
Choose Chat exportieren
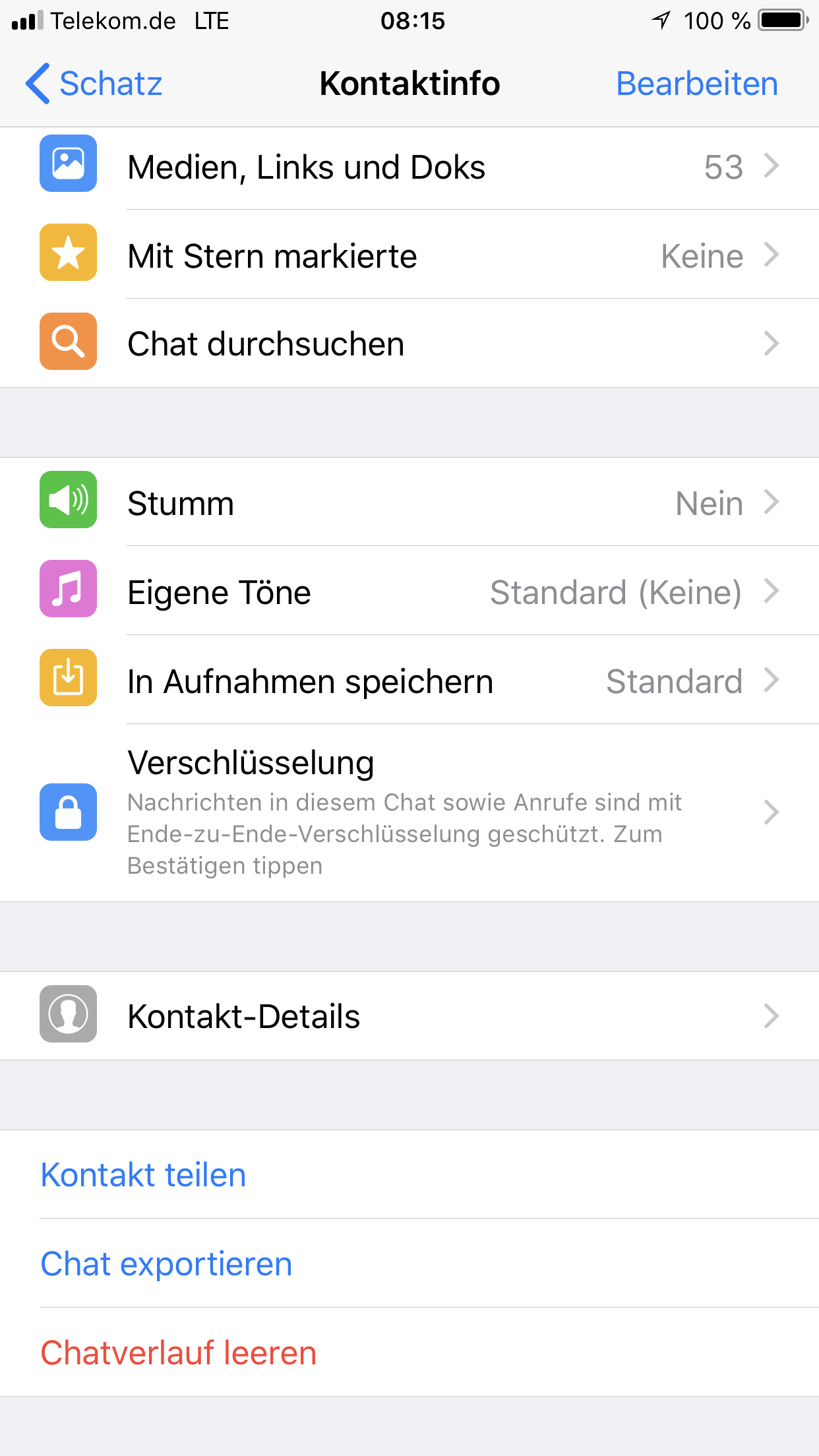click(x=166, y=1263)
